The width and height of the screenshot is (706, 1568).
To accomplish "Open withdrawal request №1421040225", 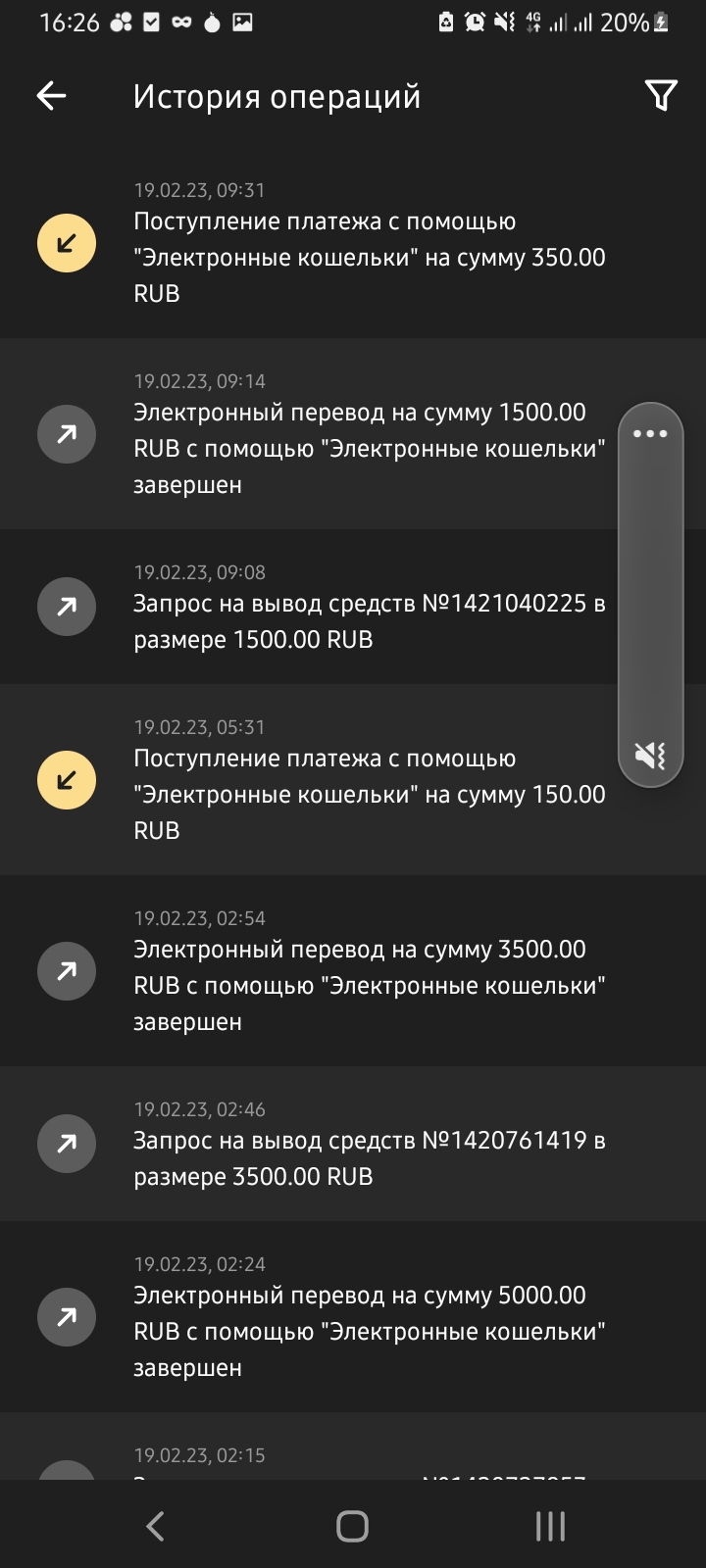I will [x=353, y=607].
